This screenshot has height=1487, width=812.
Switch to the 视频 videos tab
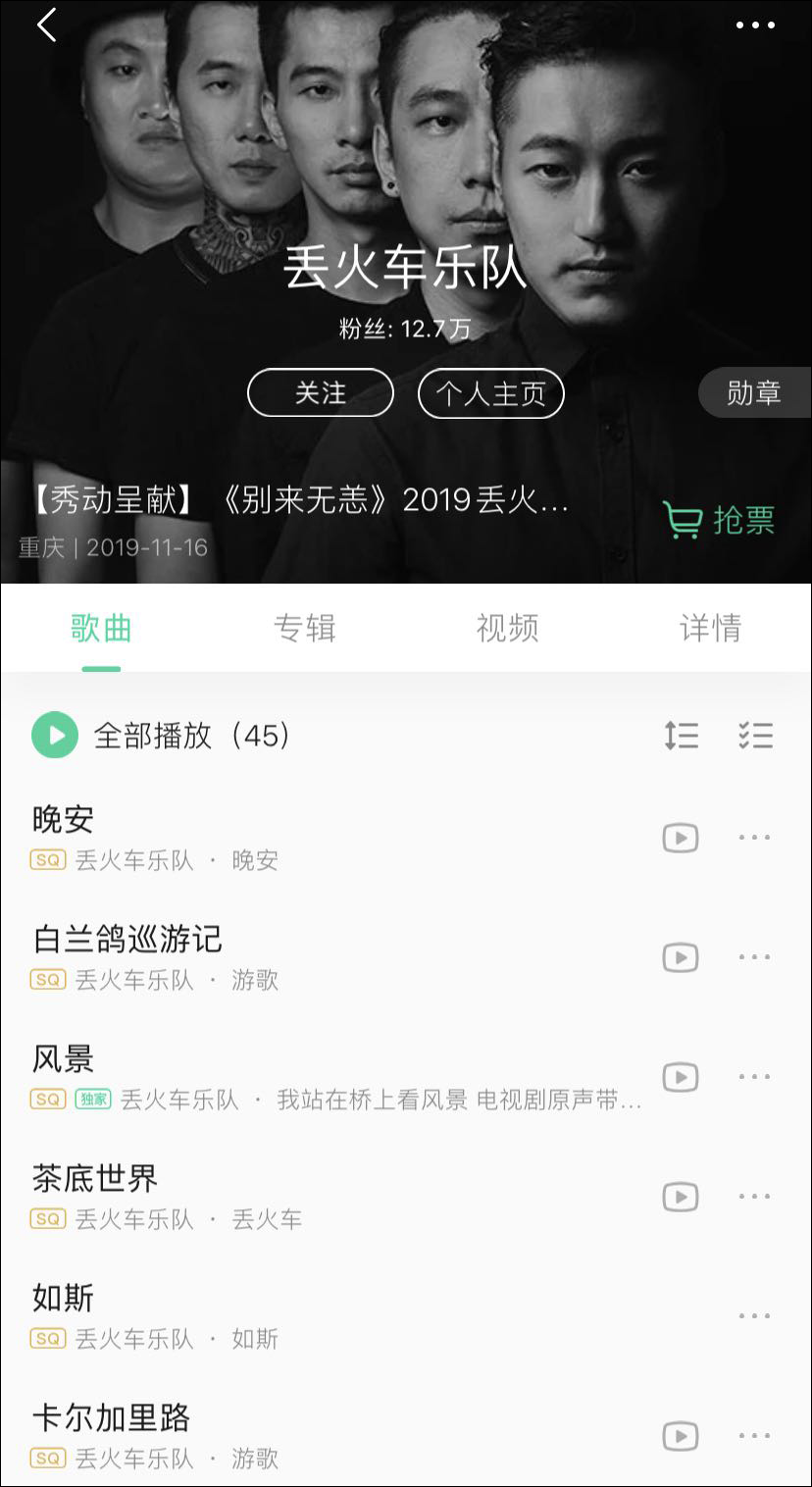507,628
